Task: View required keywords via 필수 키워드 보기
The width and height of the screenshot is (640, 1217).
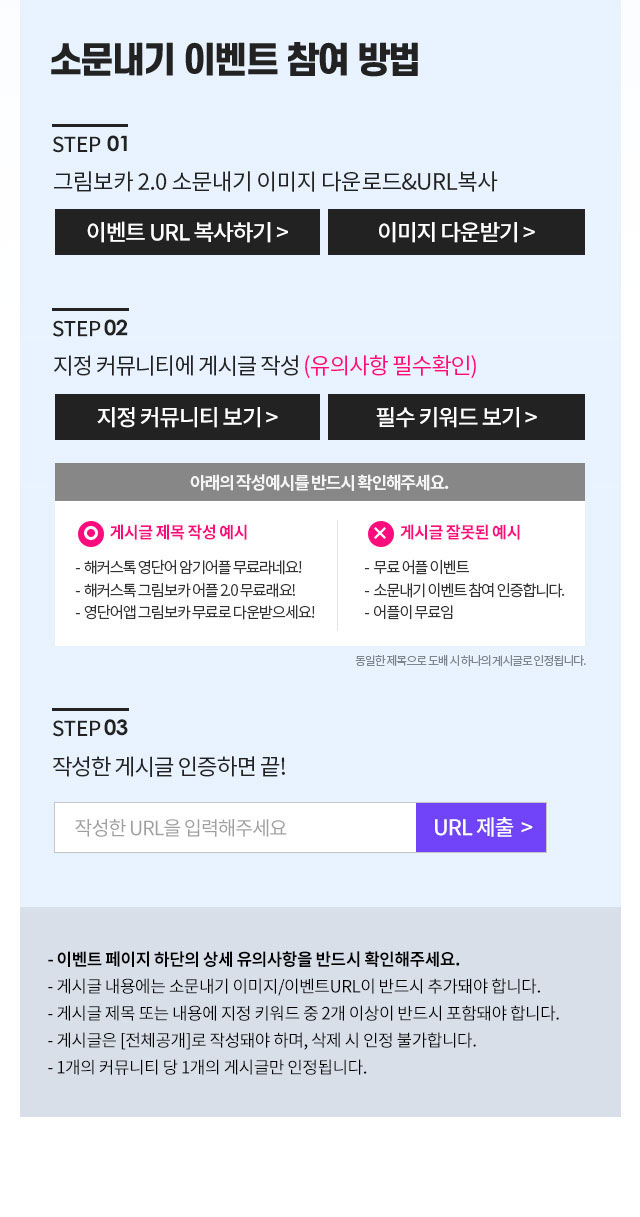Action: [456, 417]
